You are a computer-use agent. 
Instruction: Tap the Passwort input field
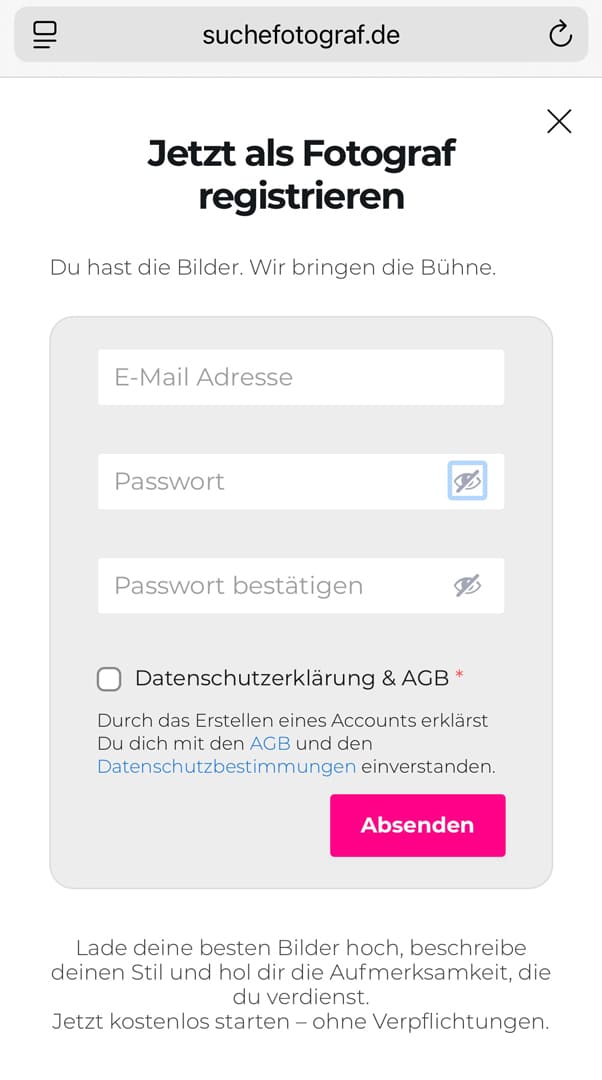click(x=270, y=481)
